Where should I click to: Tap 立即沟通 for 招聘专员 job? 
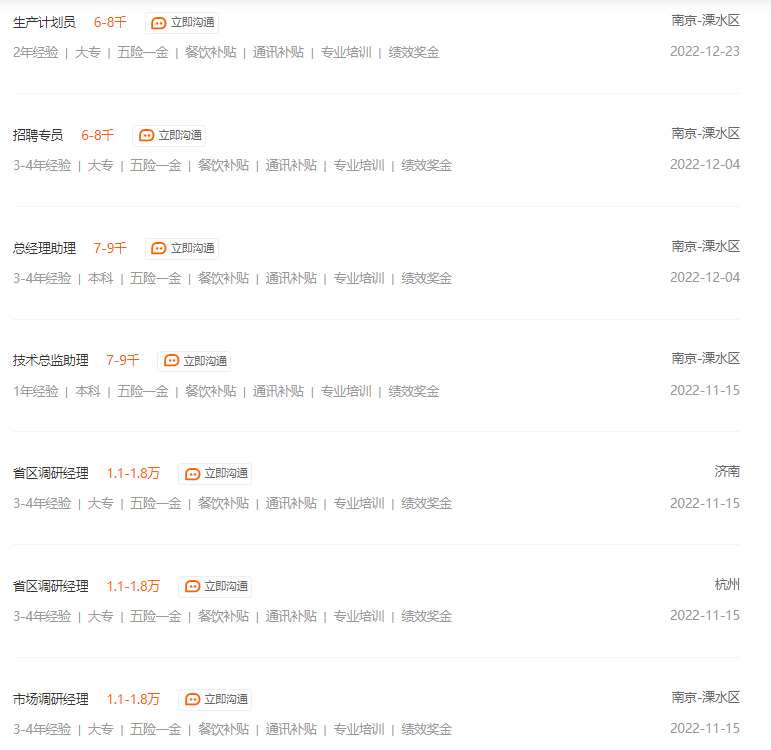tap(169, 136)
